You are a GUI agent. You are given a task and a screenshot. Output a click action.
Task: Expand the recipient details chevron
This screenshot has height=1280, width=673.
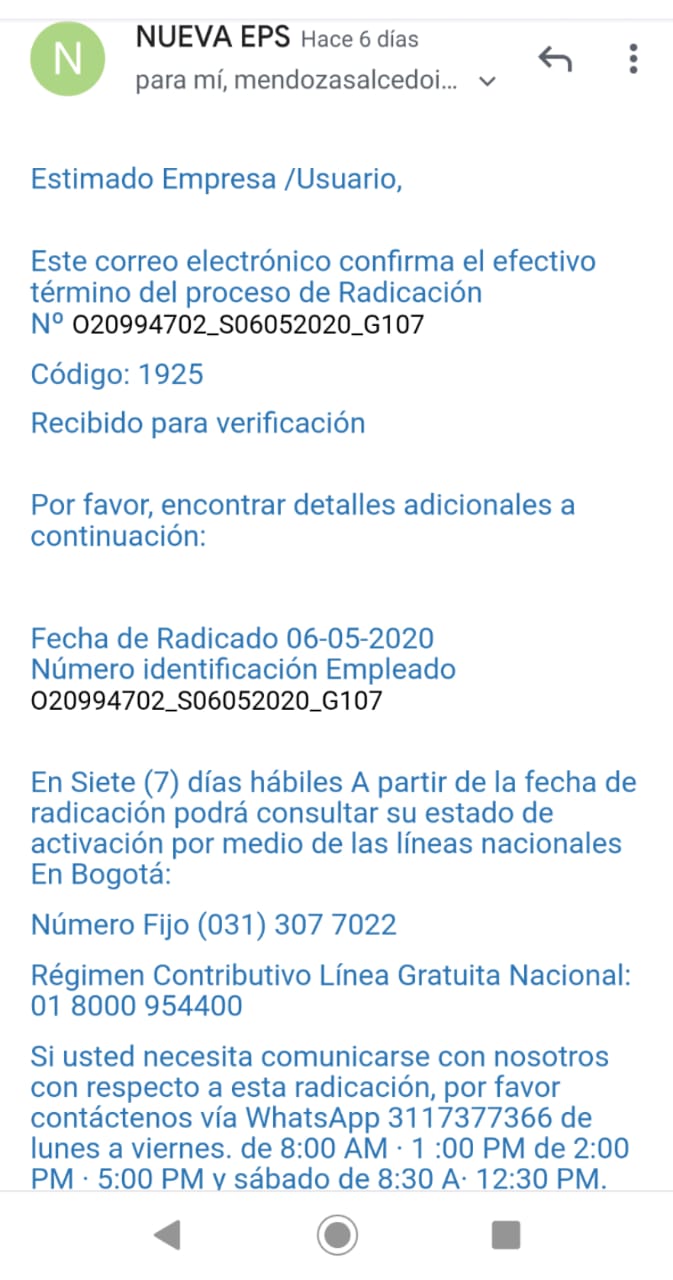point(488,82)
